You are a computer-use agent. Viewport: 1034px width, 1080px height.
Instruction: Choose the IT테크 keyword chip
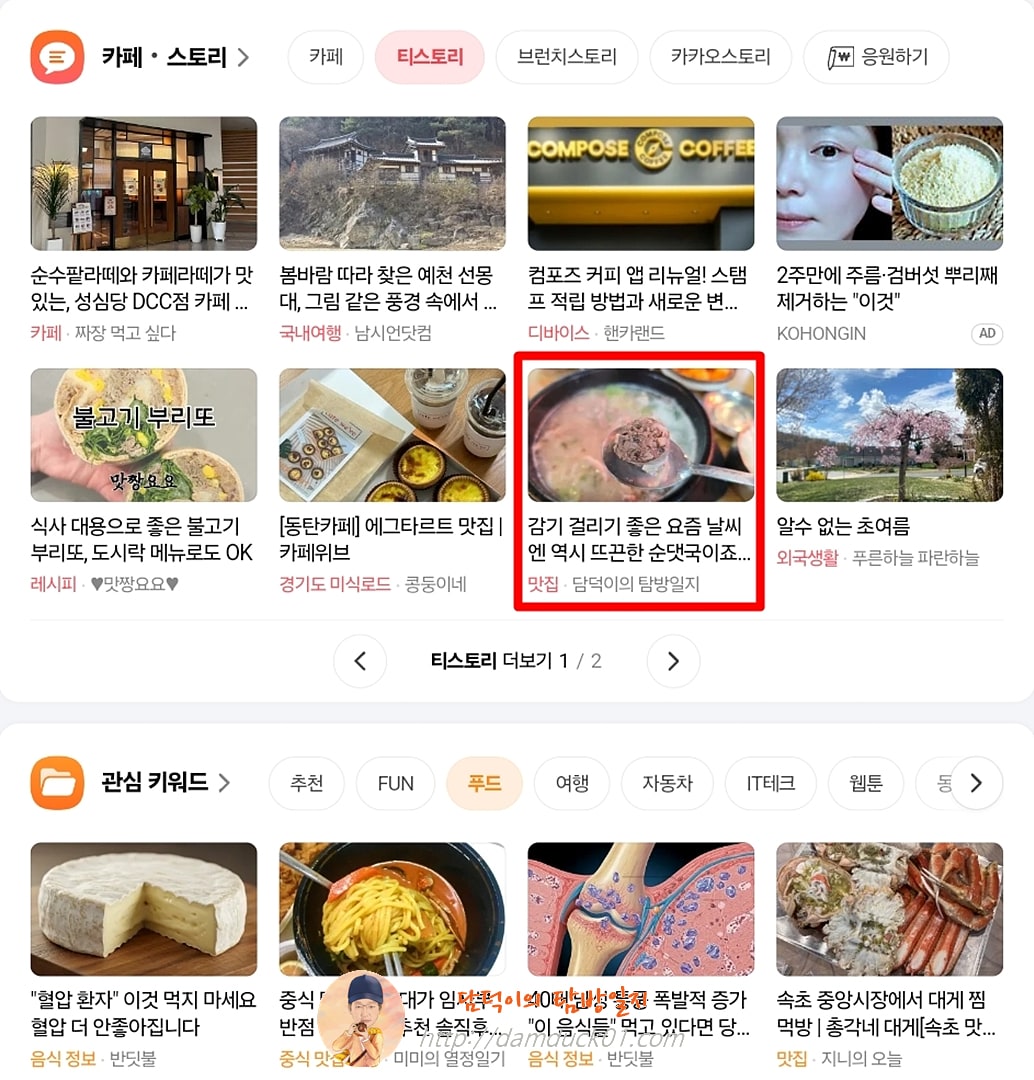pyautogui.click(x=770, y=784)
